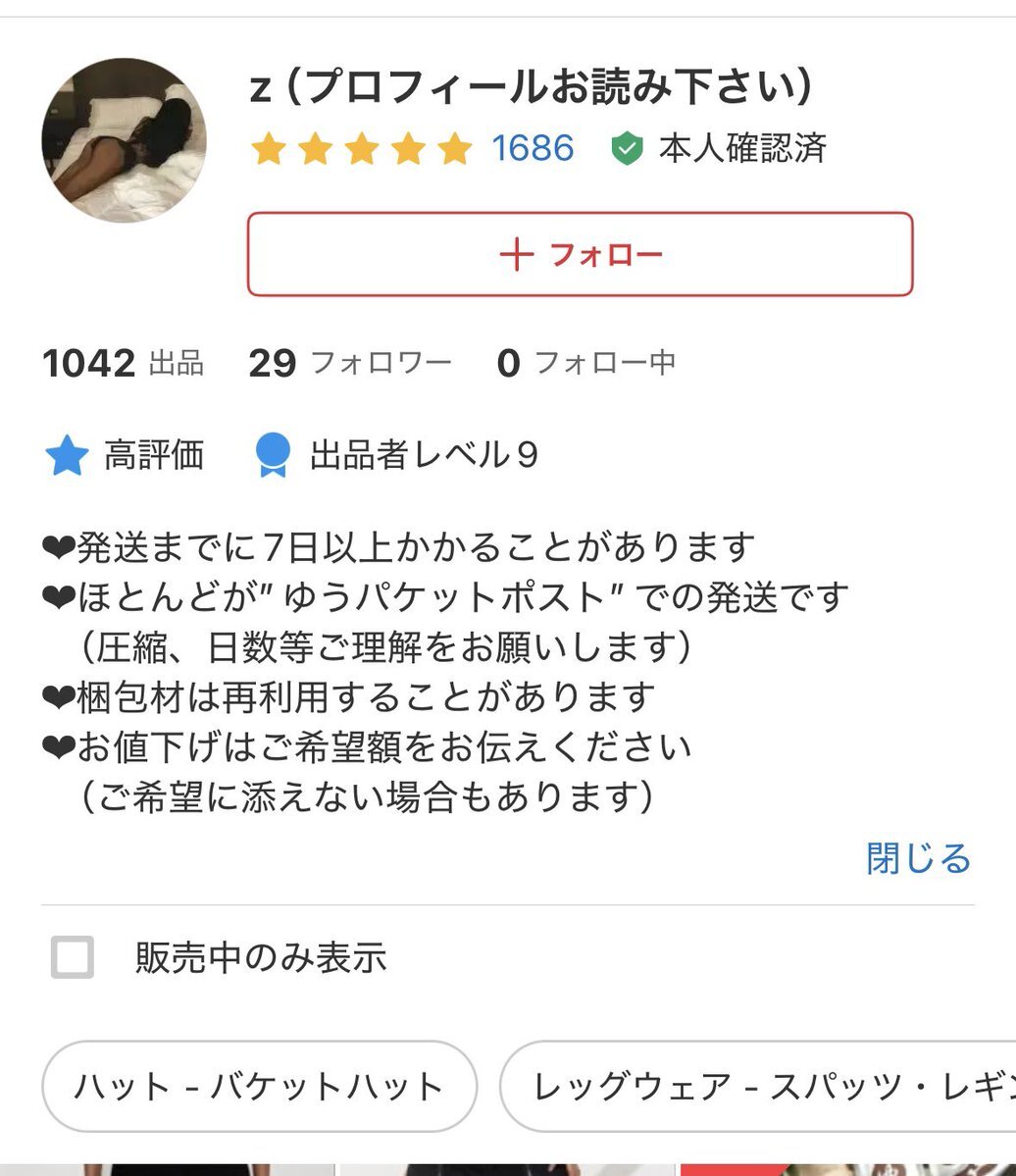The height and width of the screenshot is (1176, 1016).
Task: Collapse the profile with 閉じる
Action: tap(918, 858)
